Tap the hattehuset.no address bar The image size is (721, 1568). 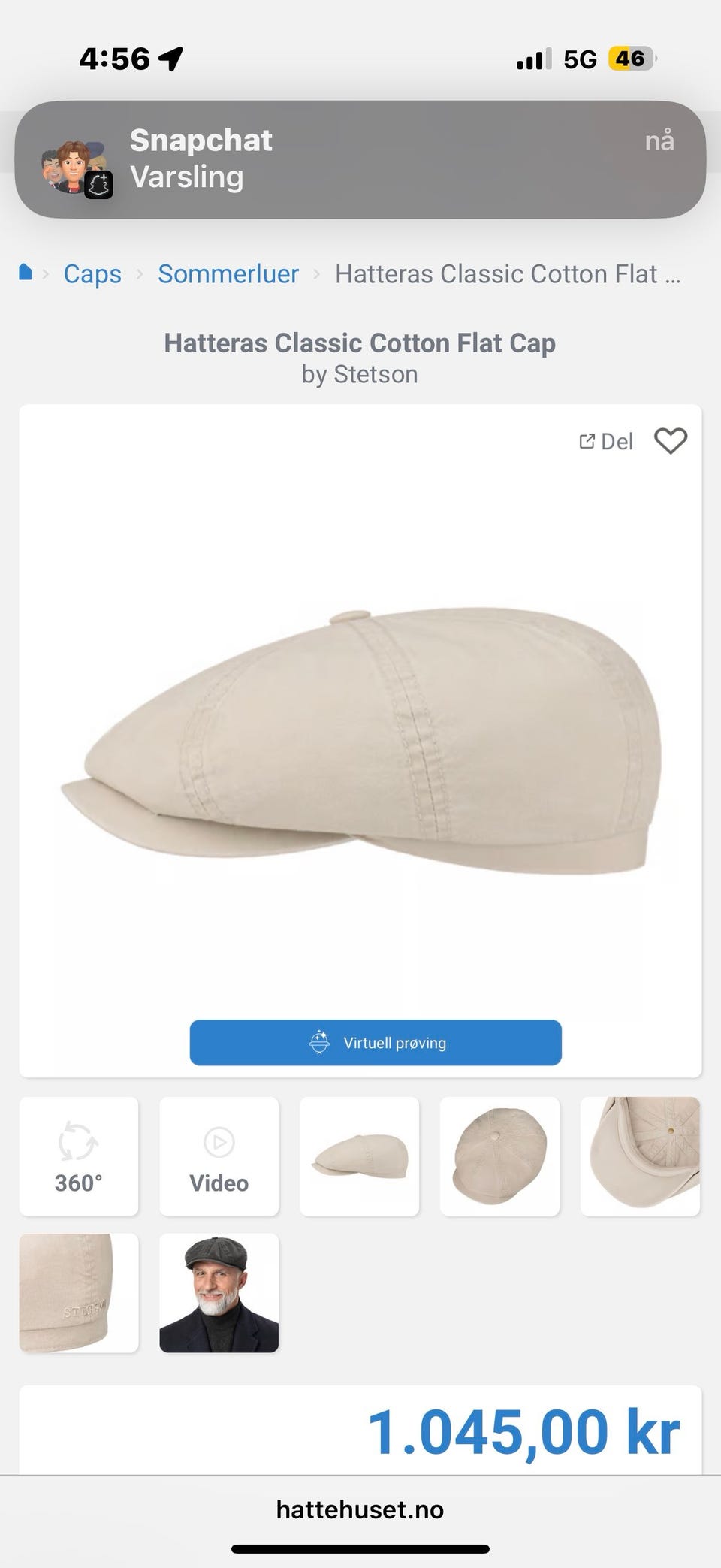click(360, 1509)
